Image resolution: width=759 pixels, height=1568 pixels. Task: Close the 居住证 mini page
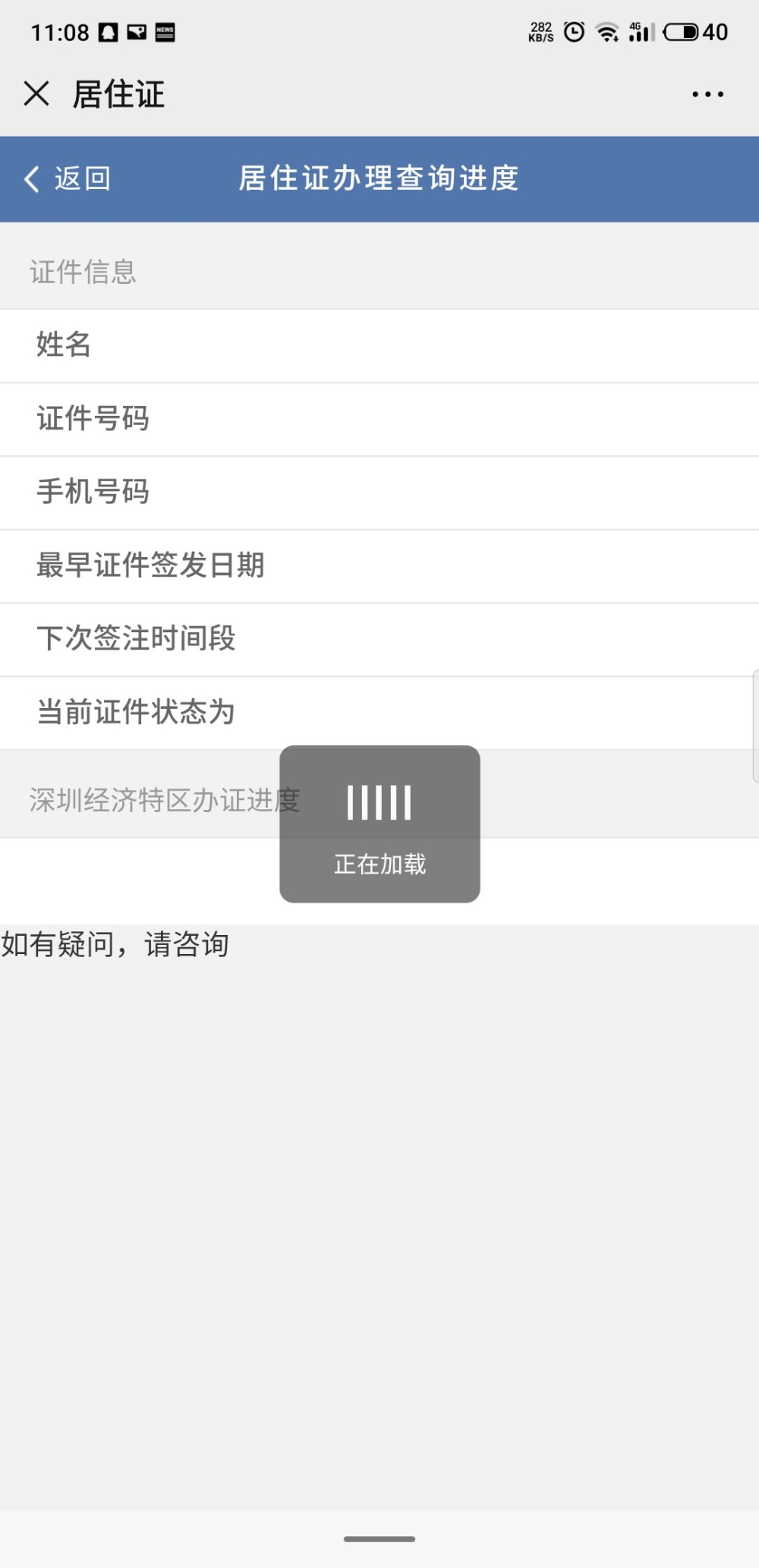[x=36, y=94]
